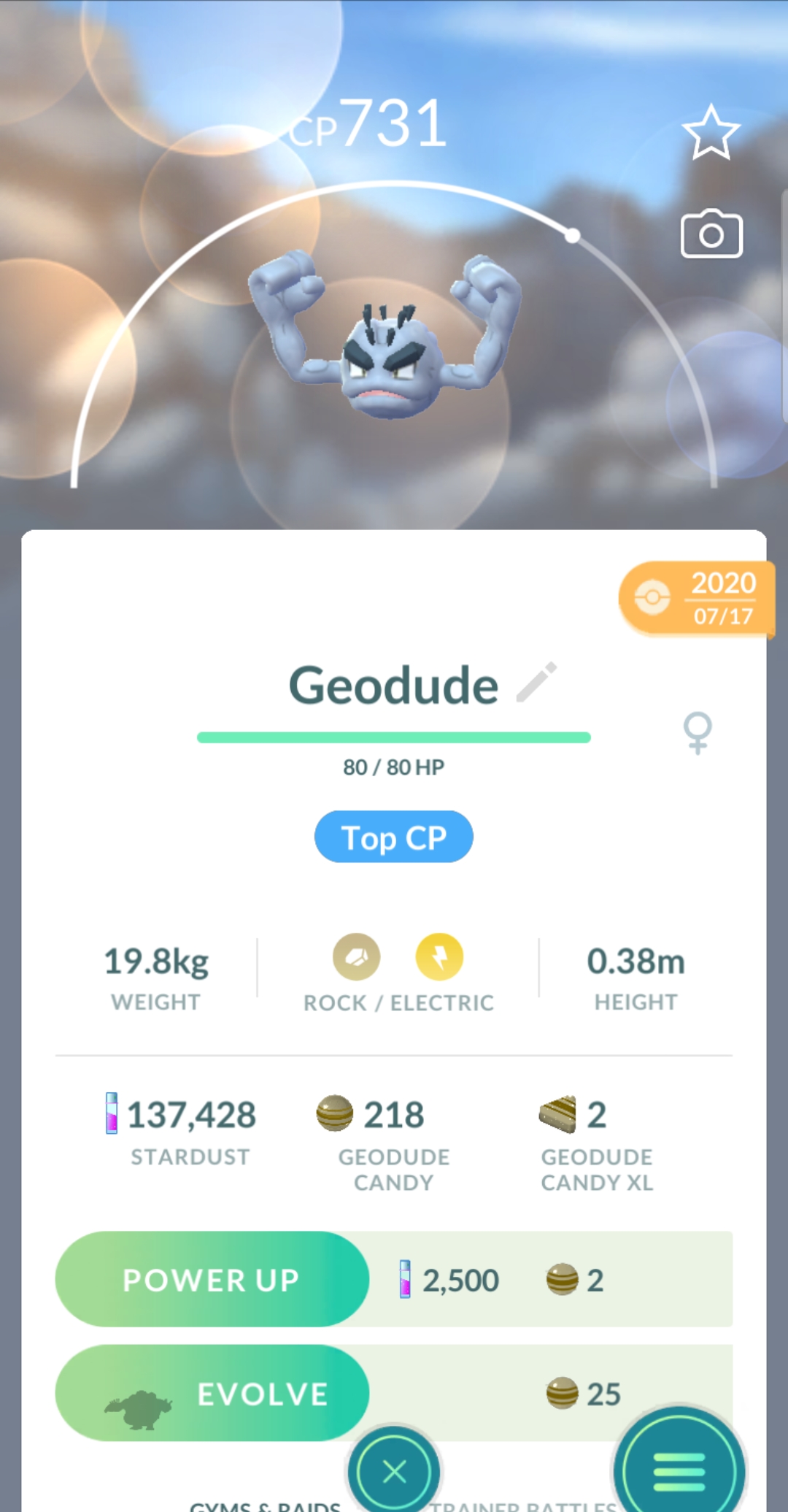
Task: Open the camera to photograph Geodude
Action: [x=711, y=234]
